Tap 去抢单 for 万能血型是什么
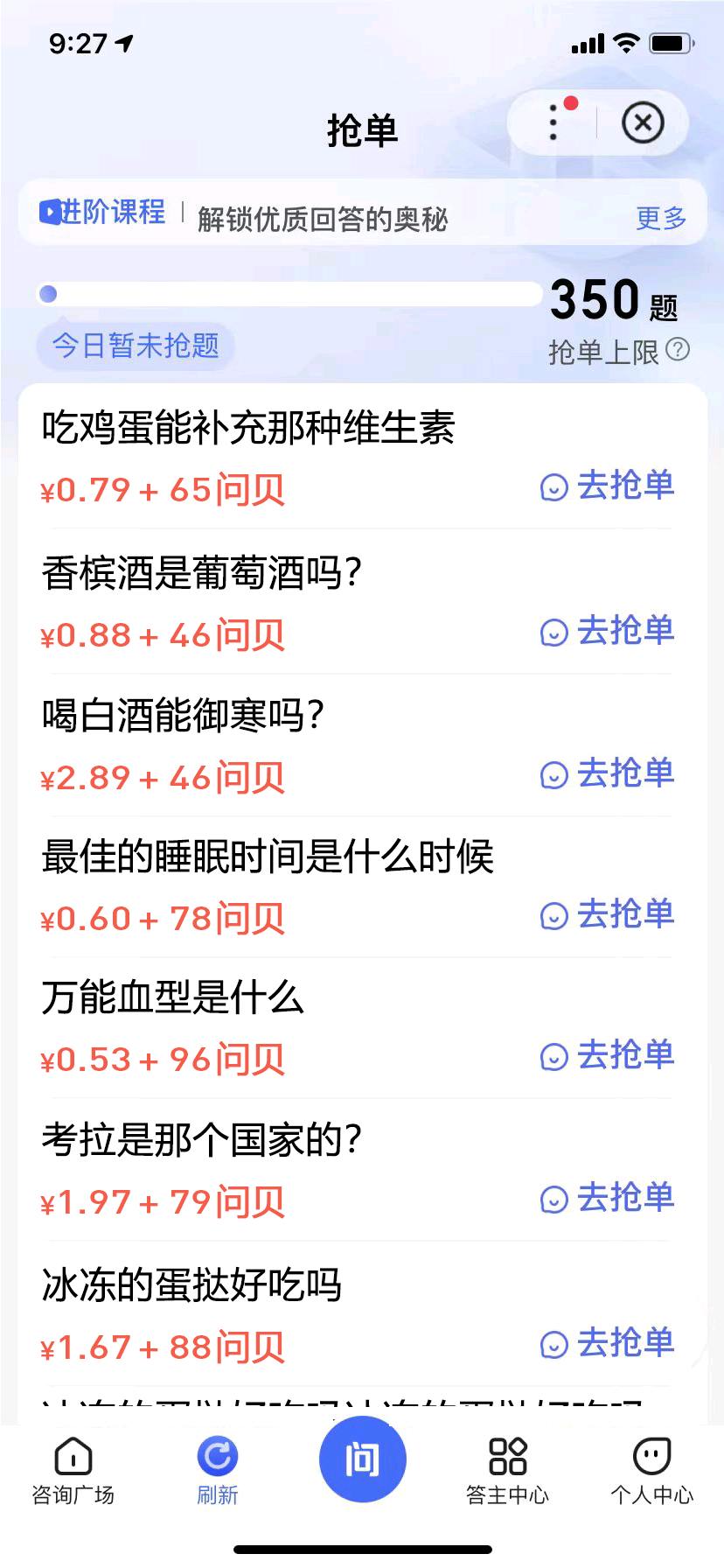724x1568 pixels. (607, 1055)
